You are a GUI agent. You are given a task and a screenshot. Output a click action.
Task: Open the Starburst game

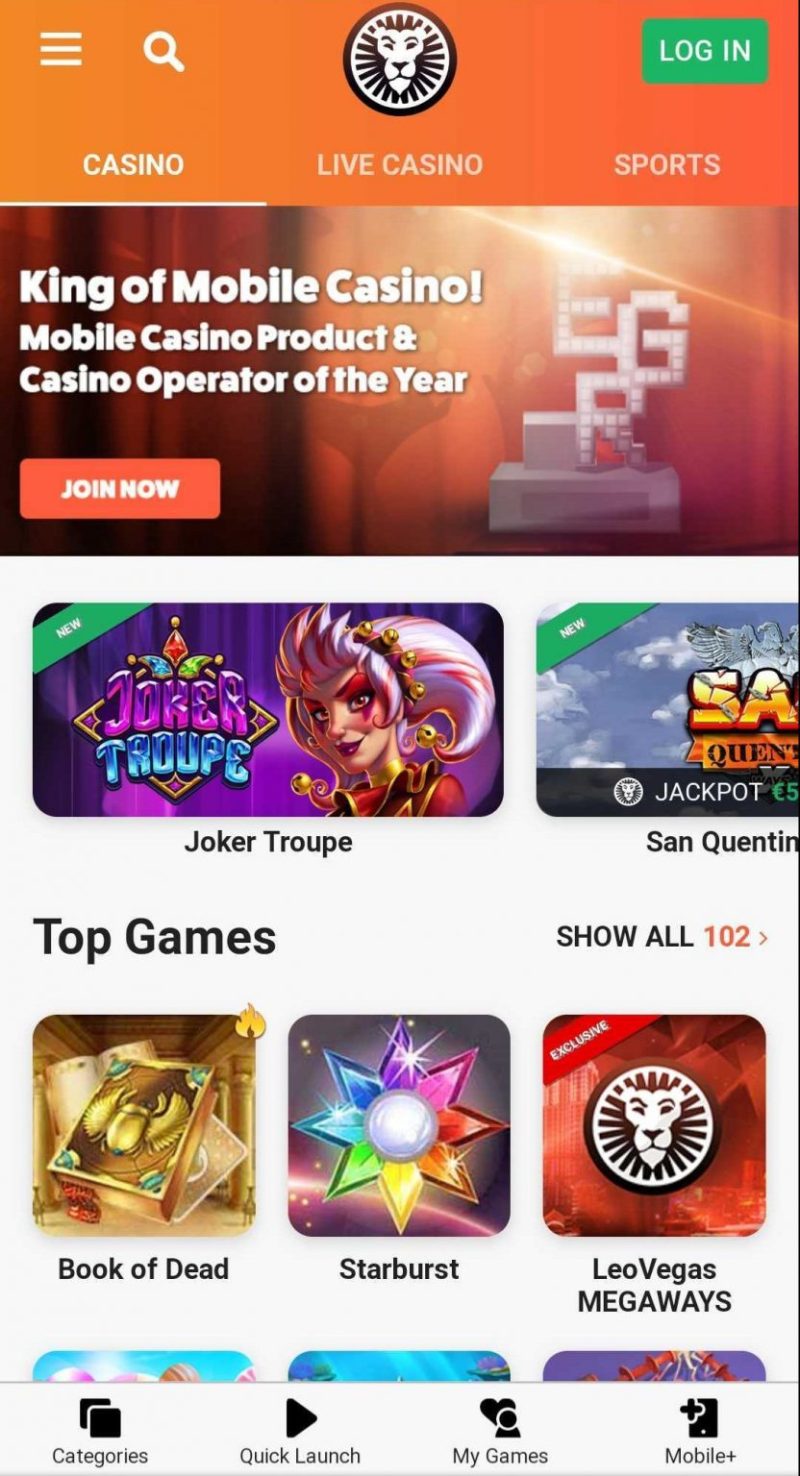(399, 1126)
